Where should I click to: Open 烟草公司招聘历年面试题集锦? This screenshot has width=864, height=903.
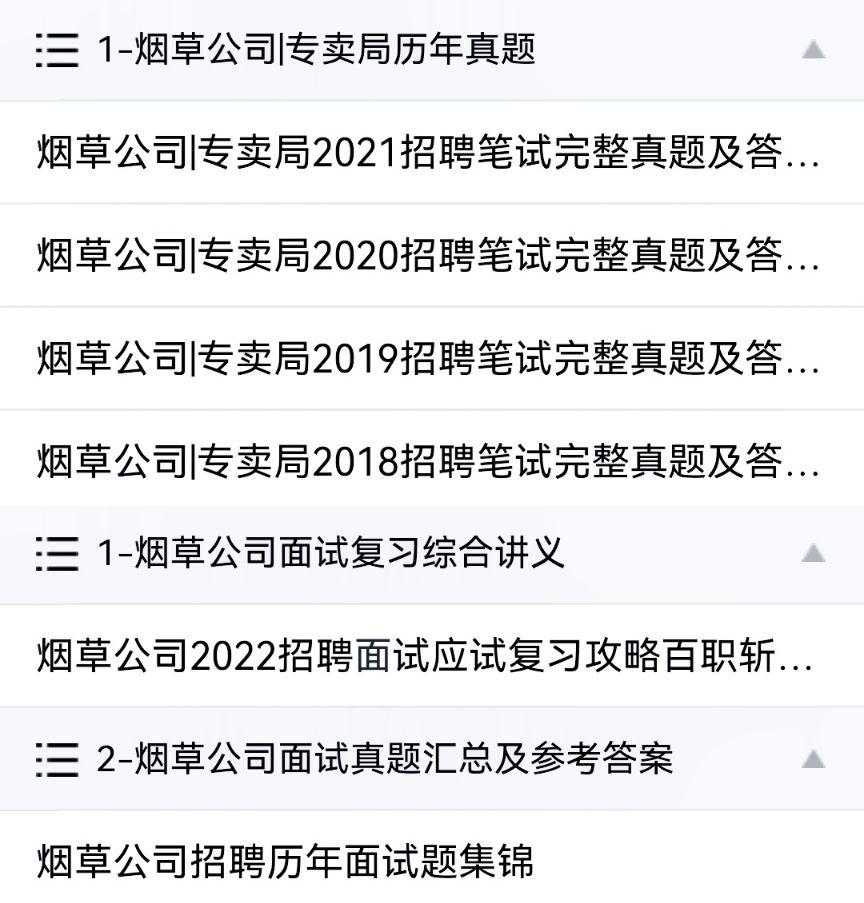286,861
